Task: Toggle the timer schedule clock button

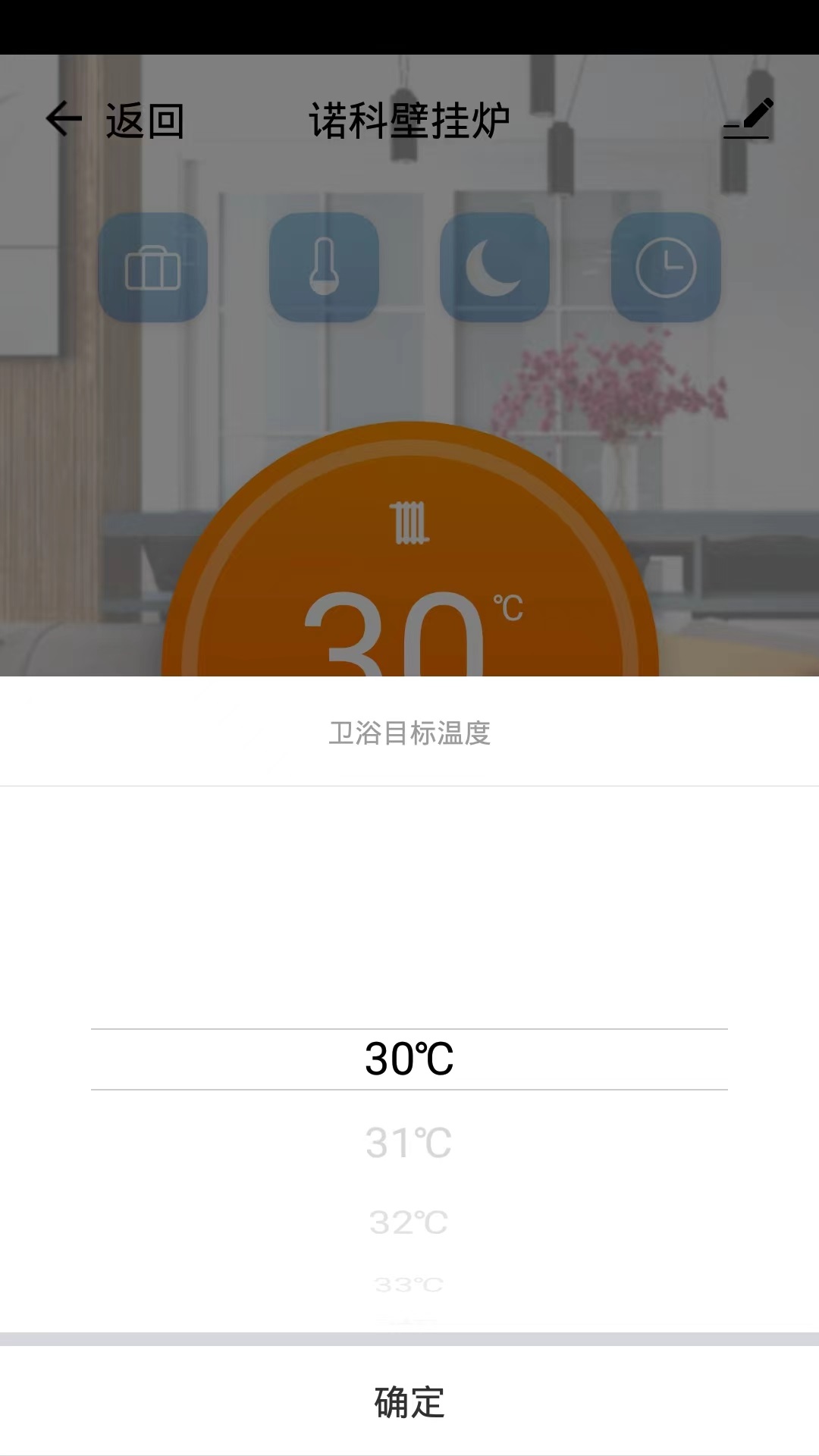Action: click(x=666, y=268)
